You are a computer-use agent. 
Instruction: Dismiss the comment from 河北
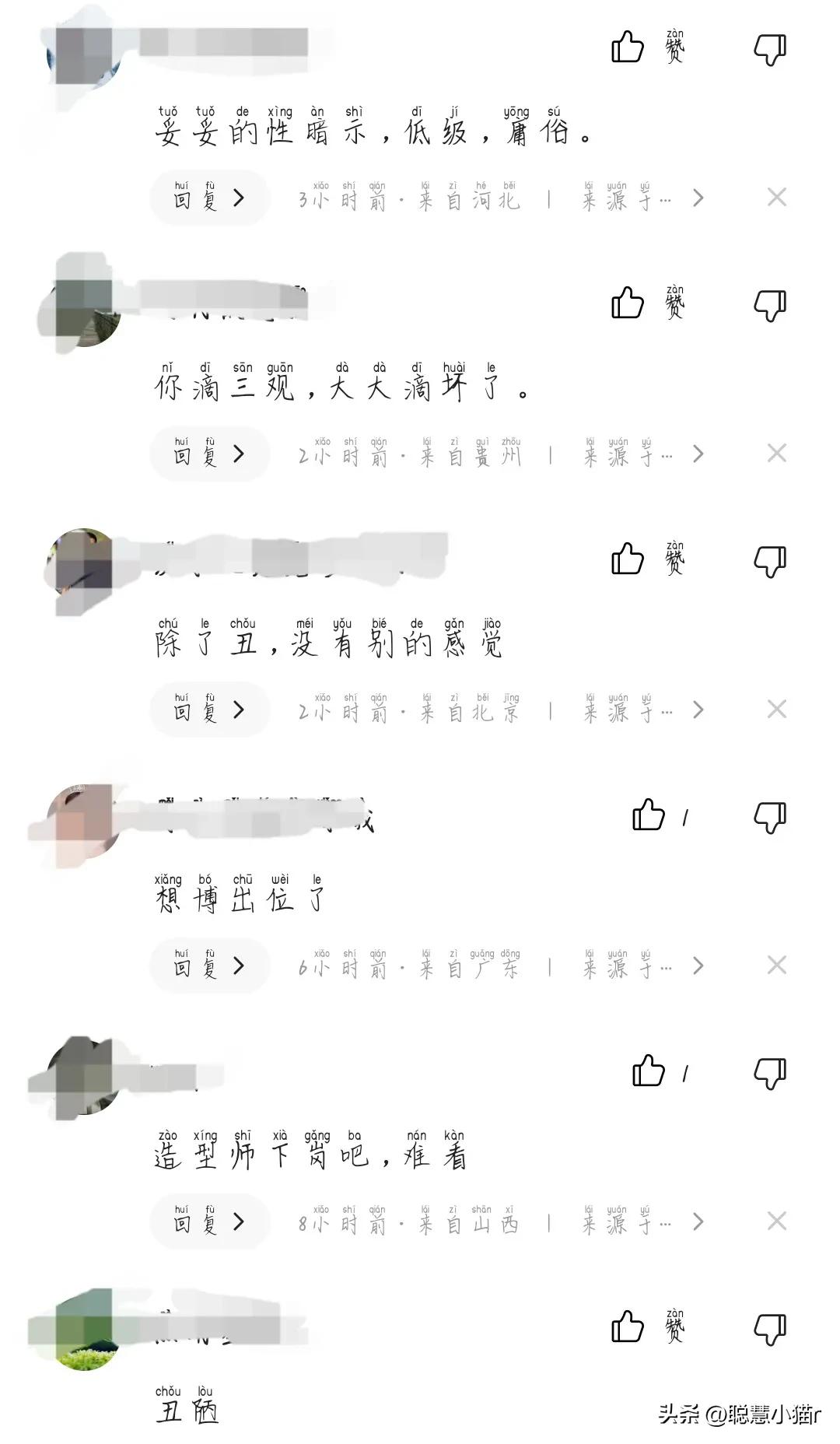[x=776, y=198]
